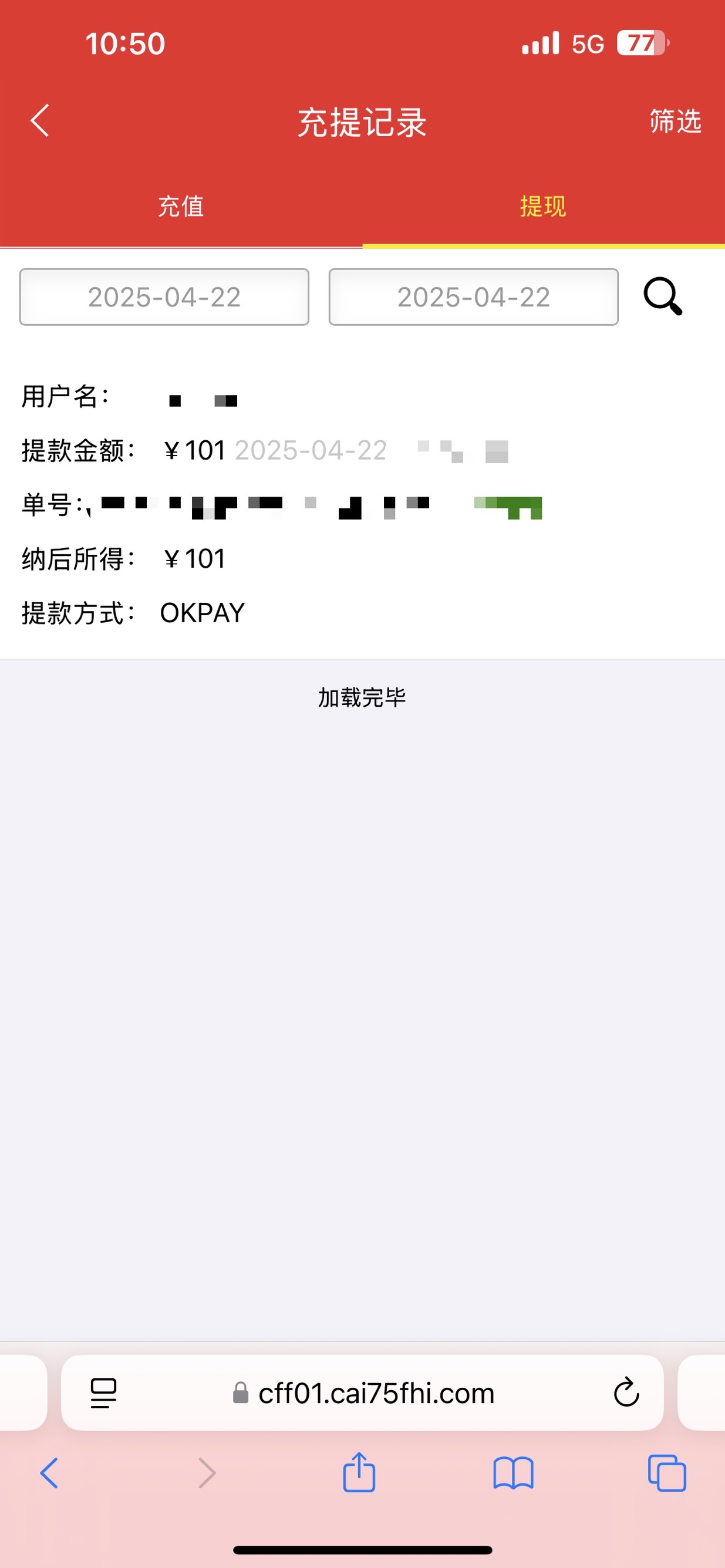Tap the address bar showing cff01.cai75fhi.com

(x=363, y=1393)
